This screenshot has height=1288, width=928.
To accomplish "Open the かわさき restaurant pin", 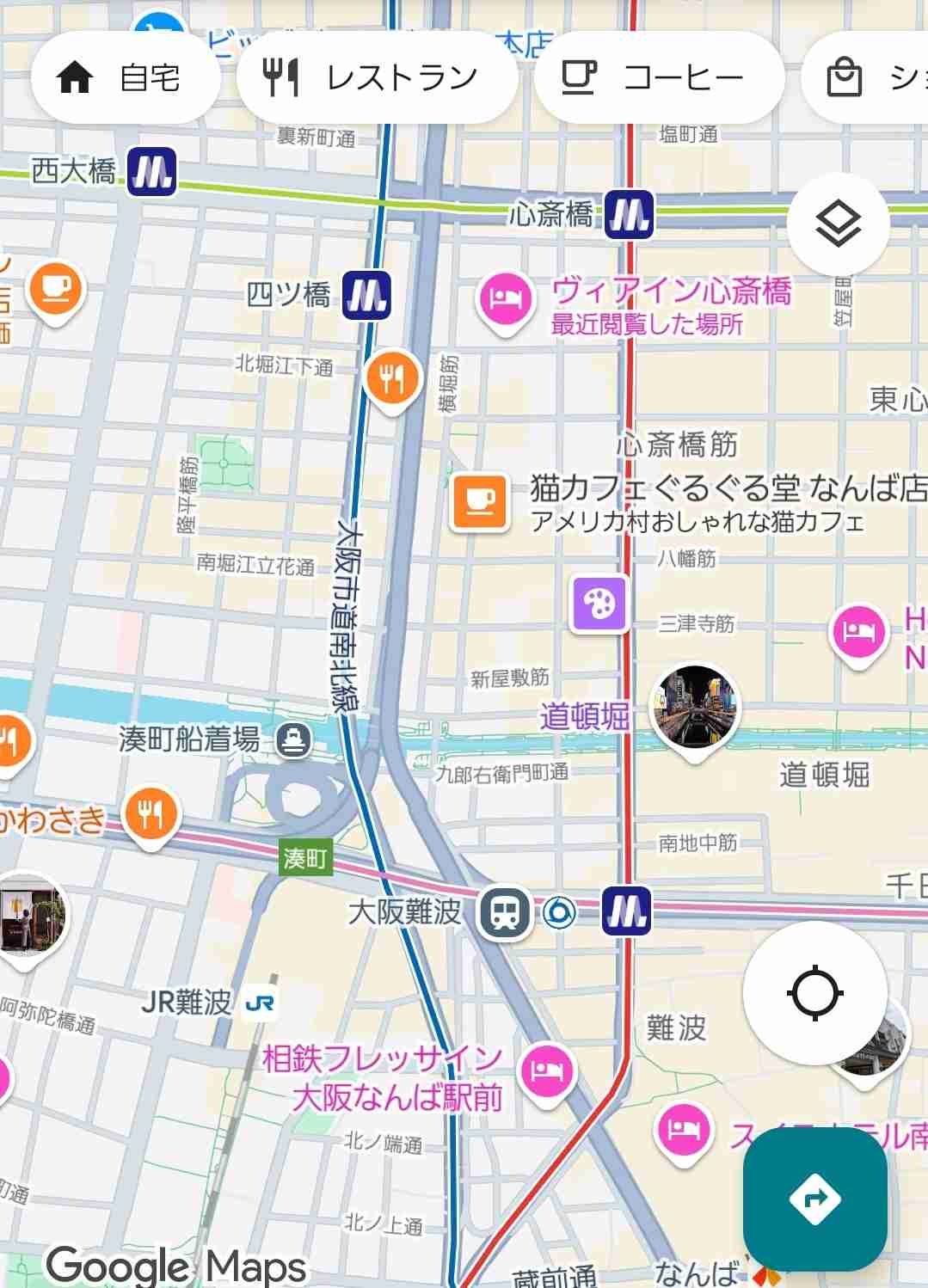I will (x=151, y=814).
